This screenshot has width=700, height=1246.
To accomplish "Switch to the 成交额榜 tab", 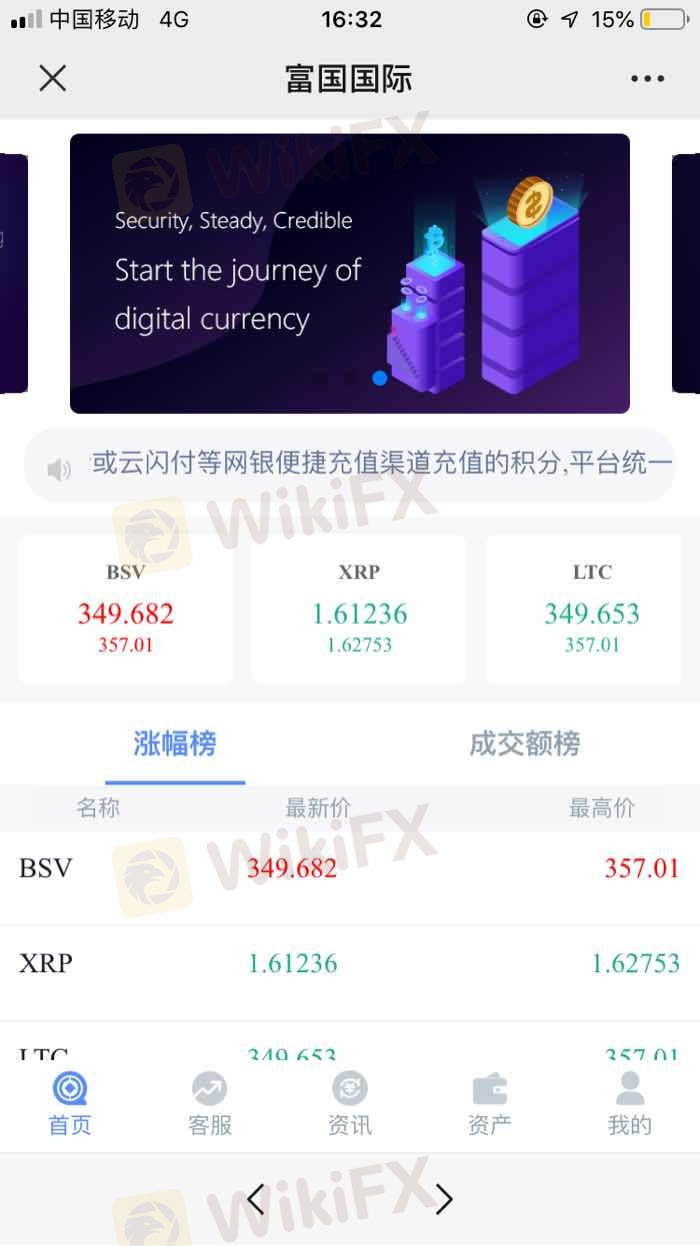I will [525, 744].
